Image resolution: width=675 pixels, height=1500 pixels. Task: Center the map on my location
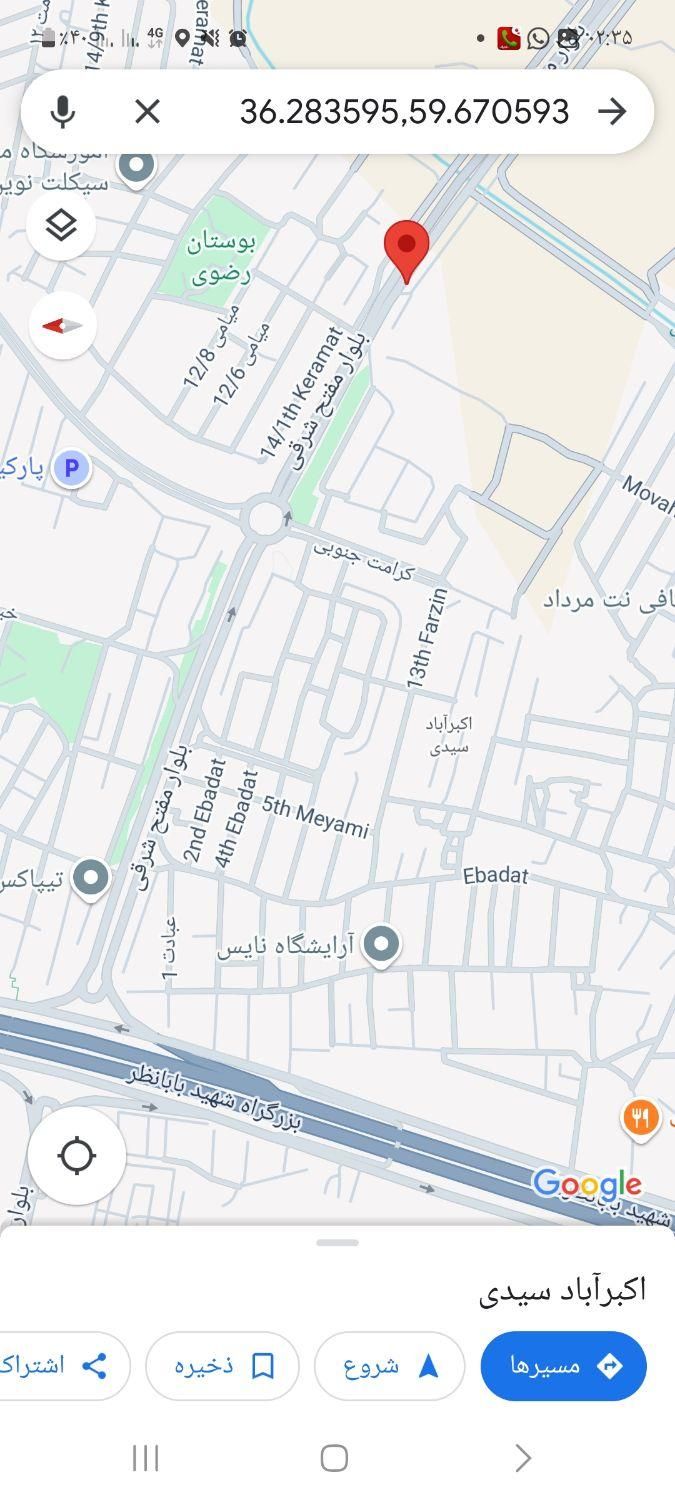click(x=76, y=1155)
